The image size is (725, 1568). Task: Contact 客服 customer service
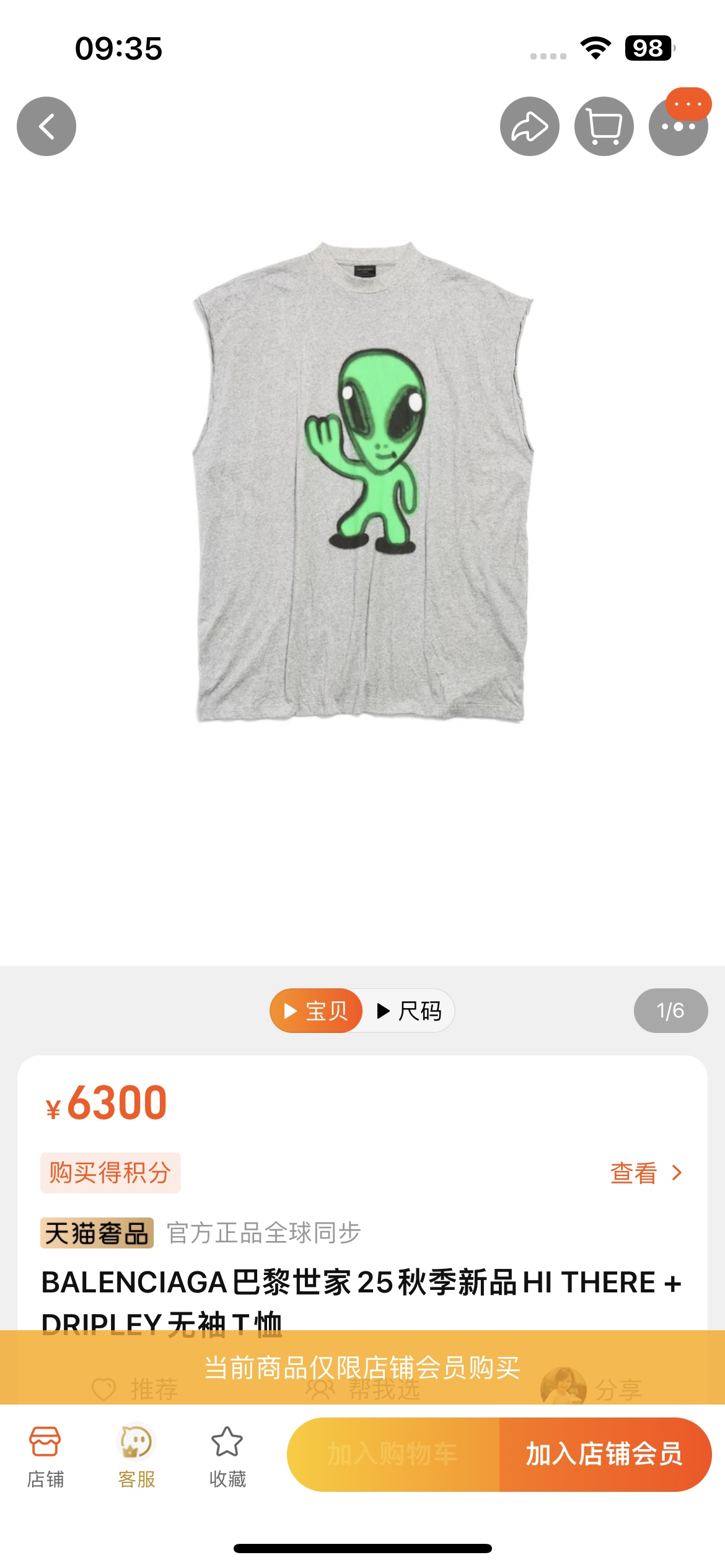point(136,1457)
